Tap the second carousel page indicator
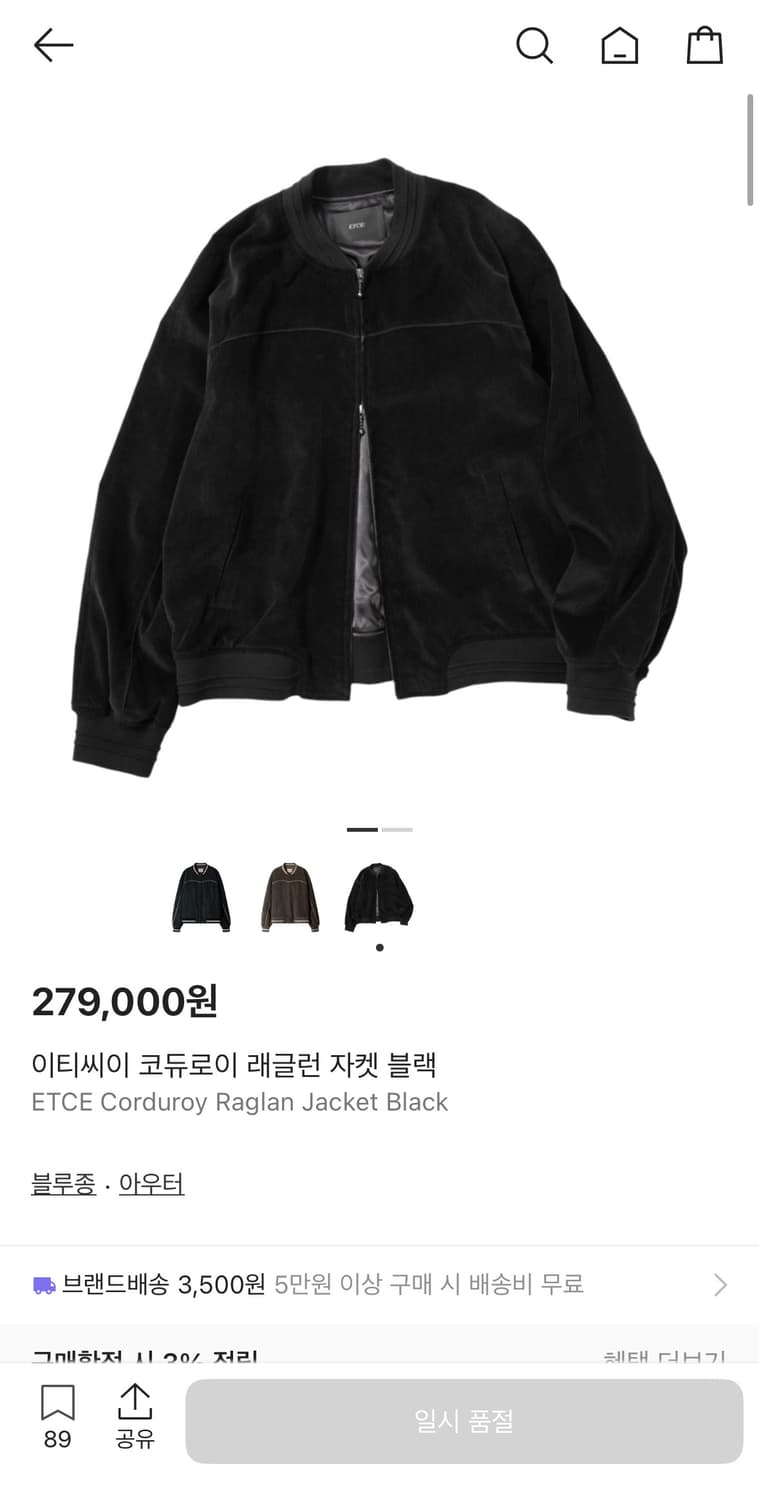This screenshot has width=759, height=1500. (x=398, y=829)
